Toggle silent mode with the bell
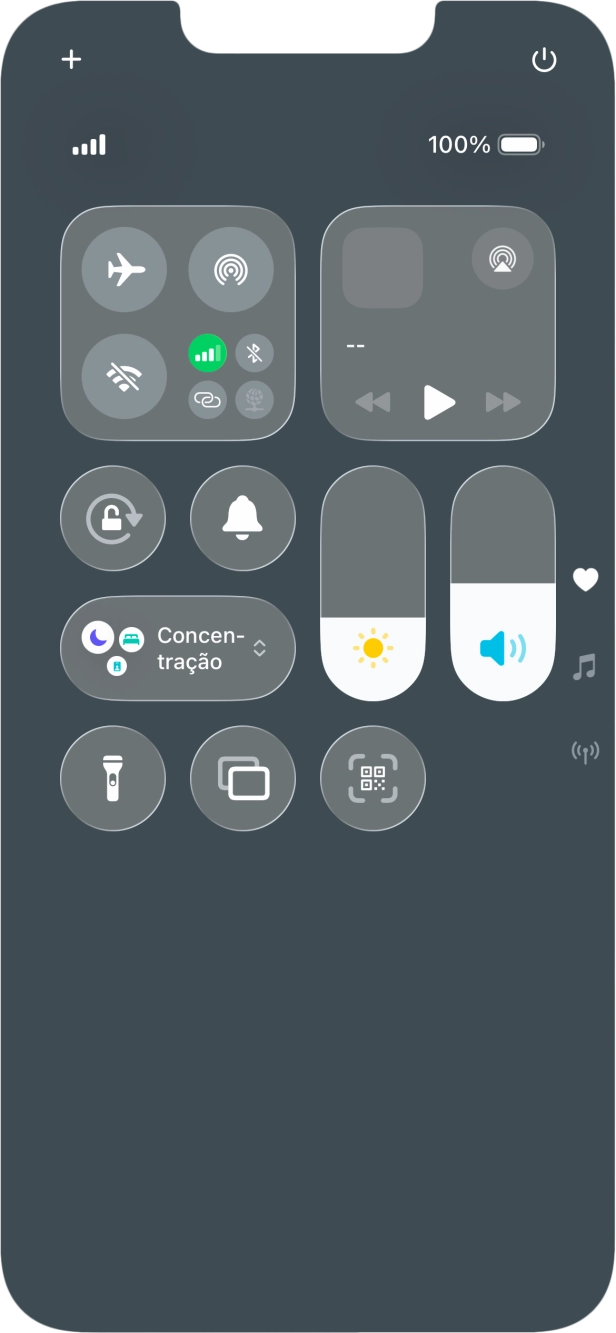The width and height of the screenshot is (616, 1333). 242,519
